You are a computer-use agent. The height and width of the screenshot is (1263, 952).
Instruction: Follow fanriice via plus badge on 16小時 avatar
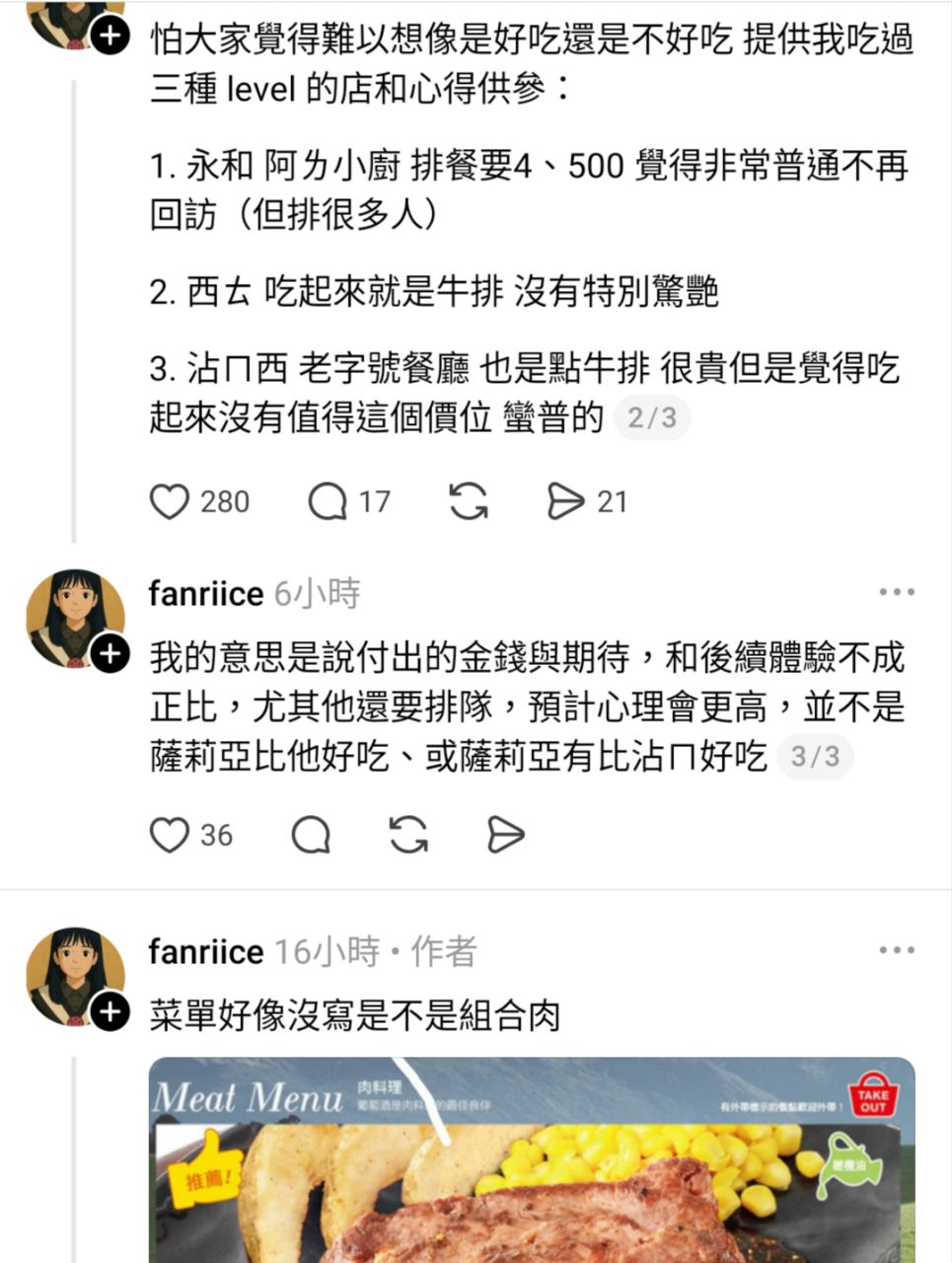tap(110, 1012)
